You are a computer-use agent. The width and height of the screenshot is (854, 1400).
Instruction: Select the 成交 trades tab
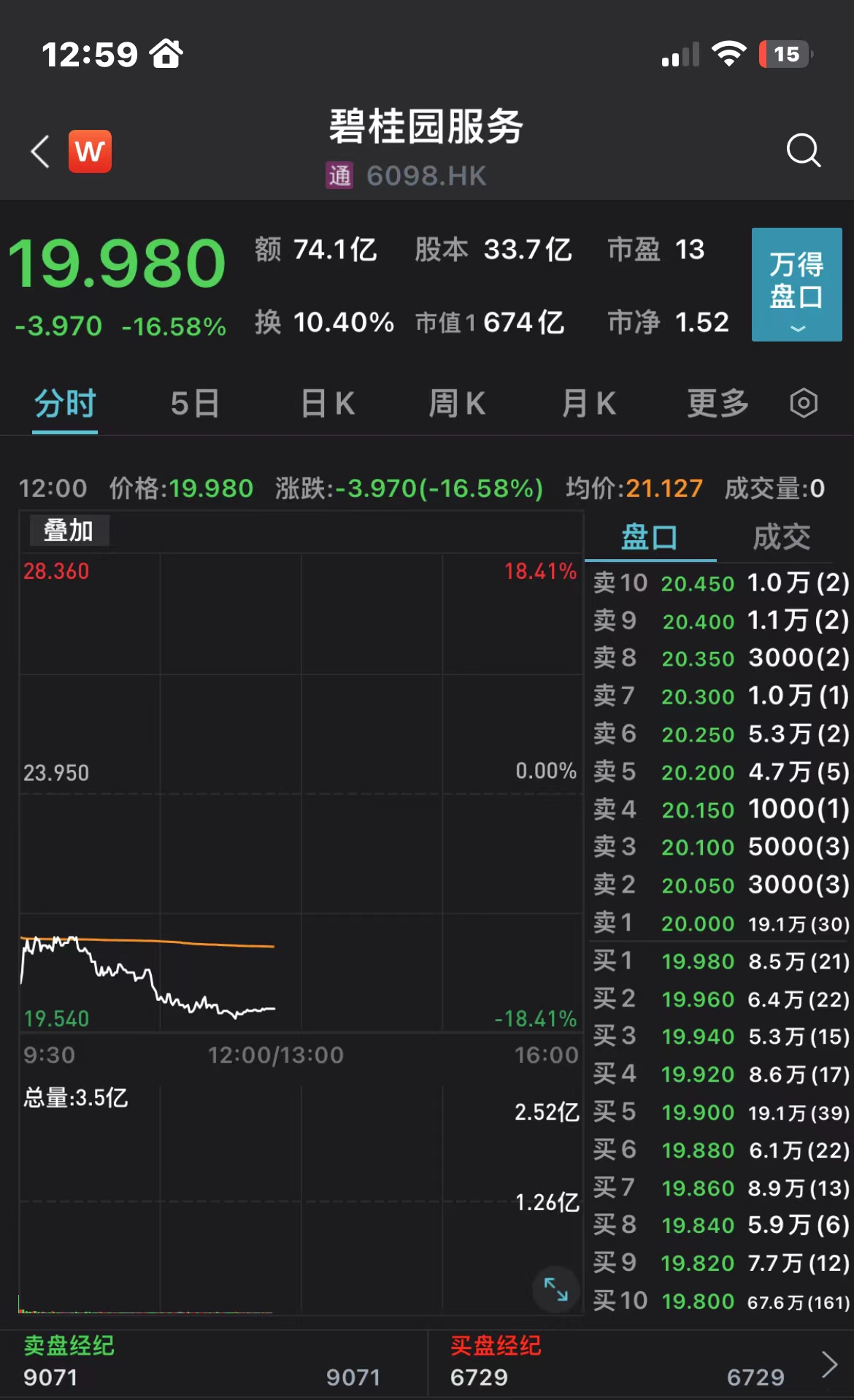pyautogui.click(x=781, y=537)
